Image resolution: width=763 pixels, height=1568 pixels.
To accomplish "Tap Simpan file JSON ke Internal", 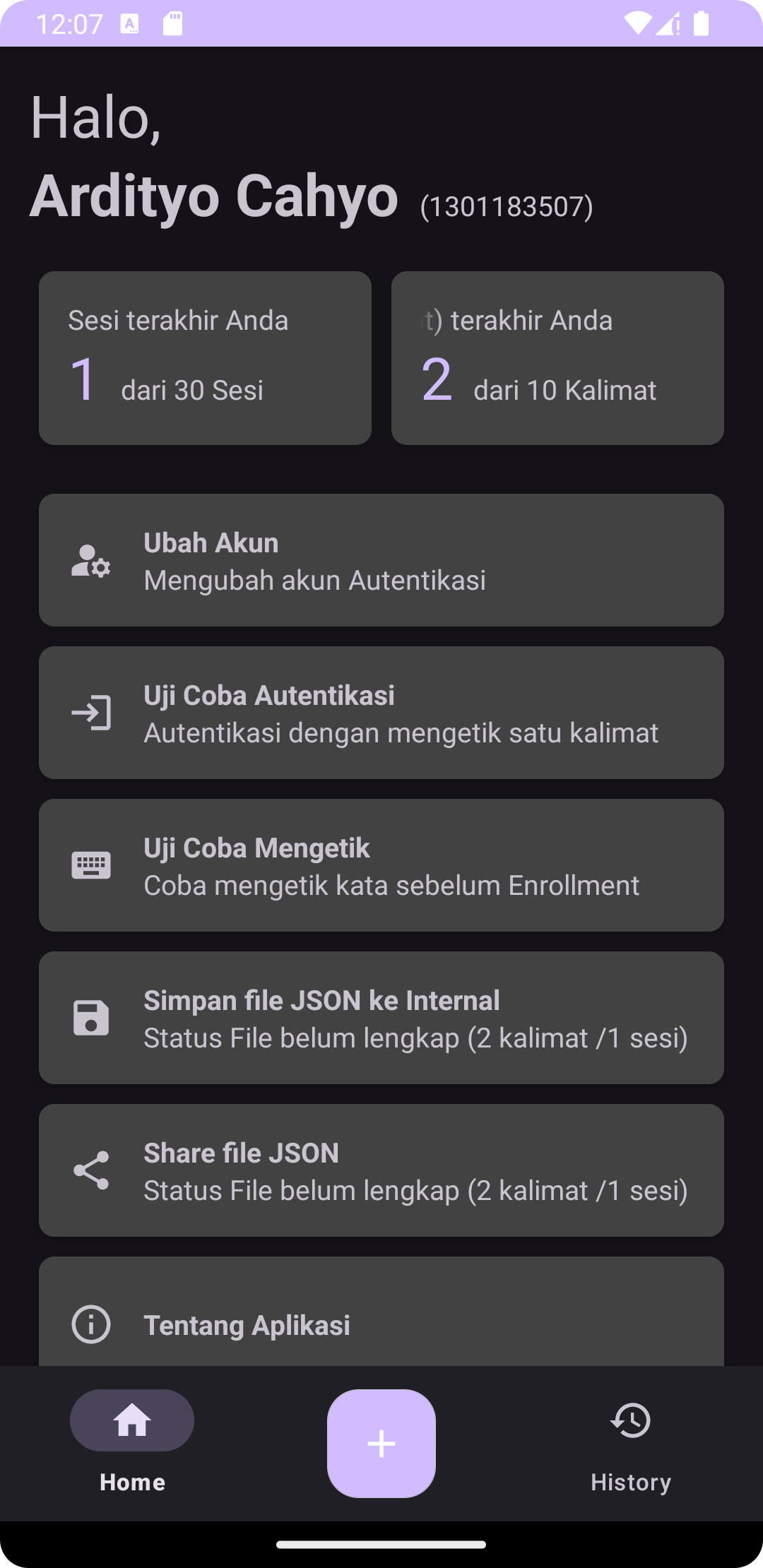I will 381,1017.
